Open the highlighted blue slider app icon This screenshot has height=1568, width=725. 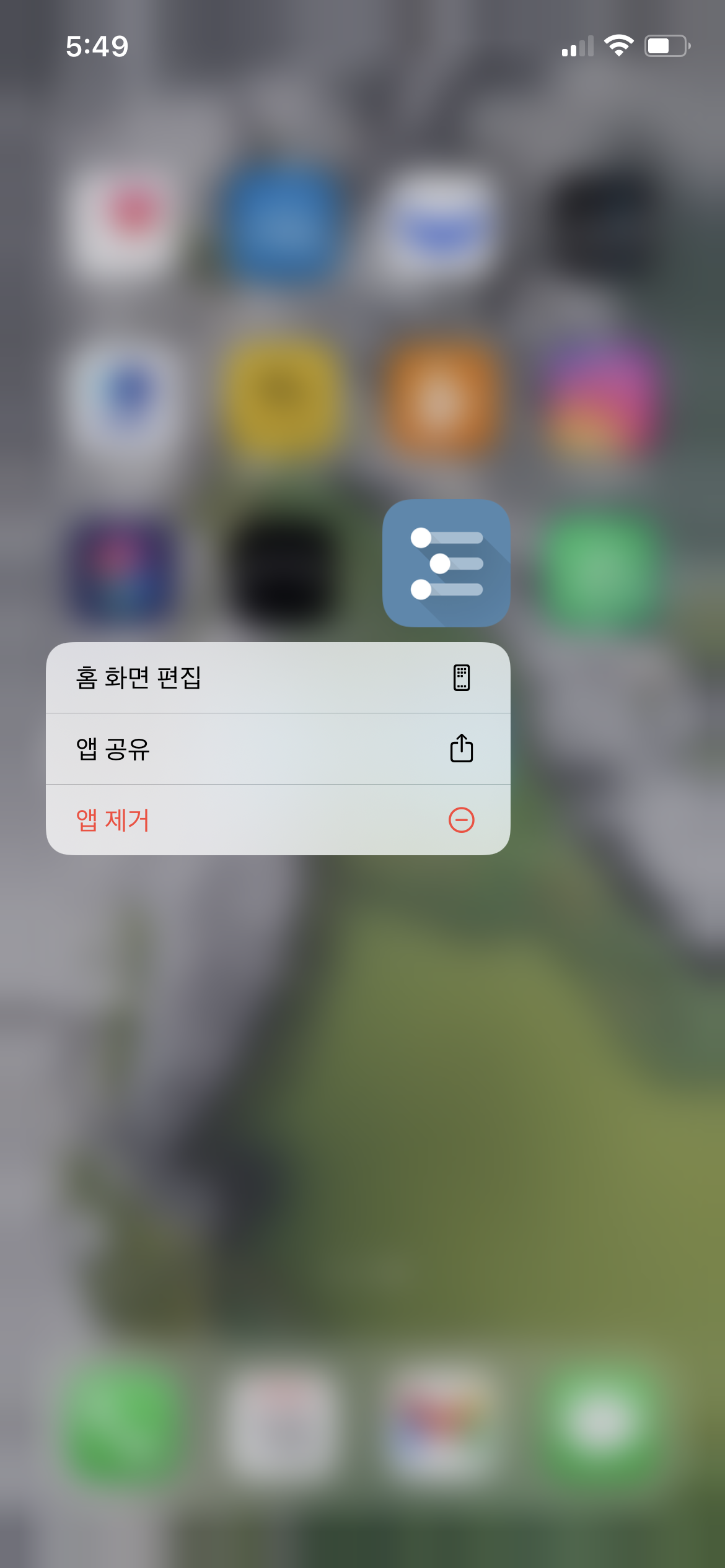446,563
